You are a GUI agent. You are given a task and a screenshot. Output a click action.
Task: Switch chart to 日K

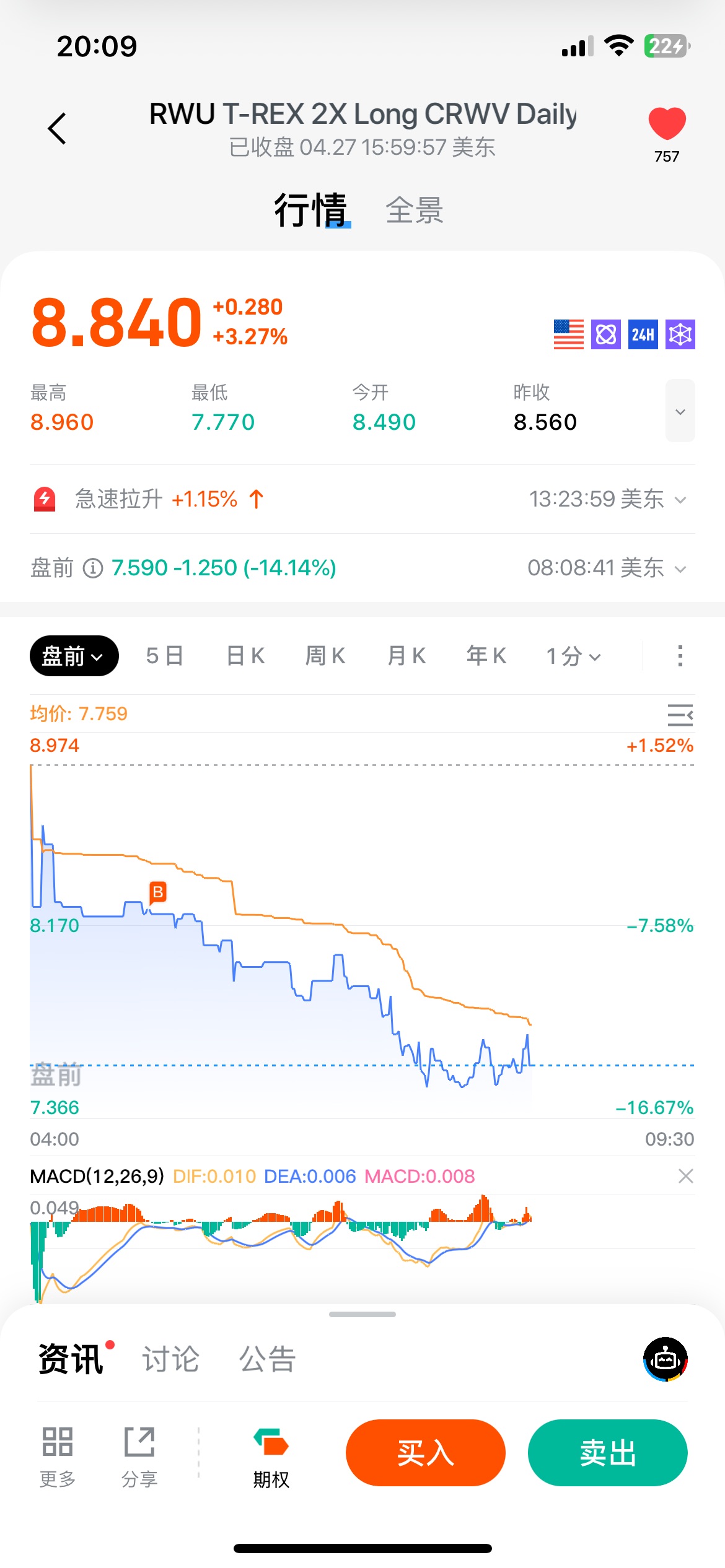245,656
